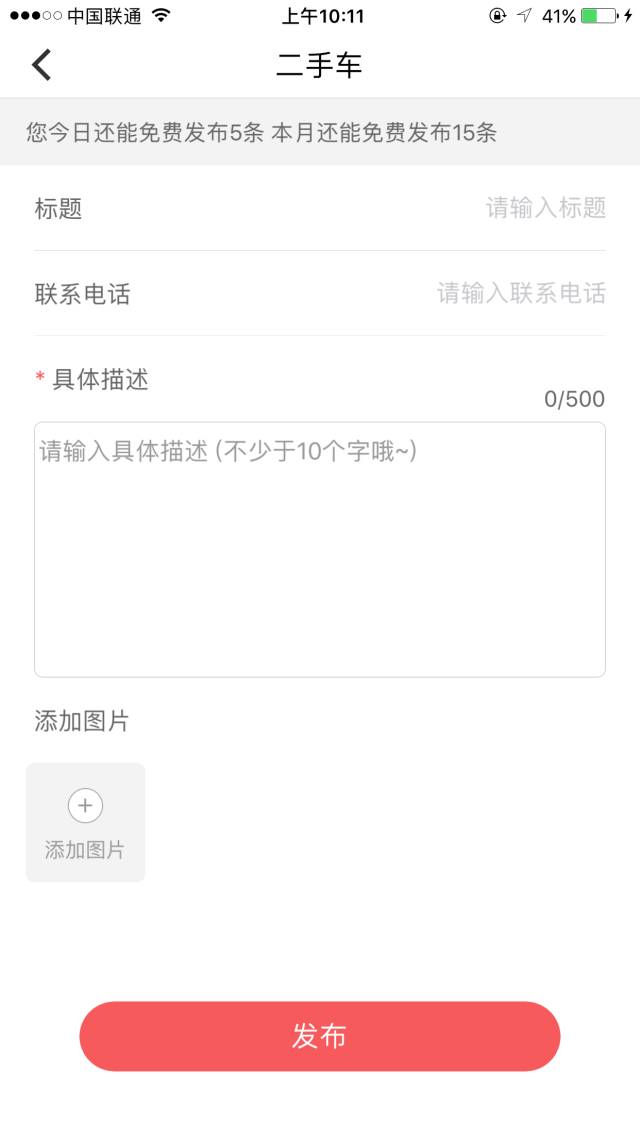Tap the 标题 title input field
This screenshot has height=1138, width=640.
(320, 208)
